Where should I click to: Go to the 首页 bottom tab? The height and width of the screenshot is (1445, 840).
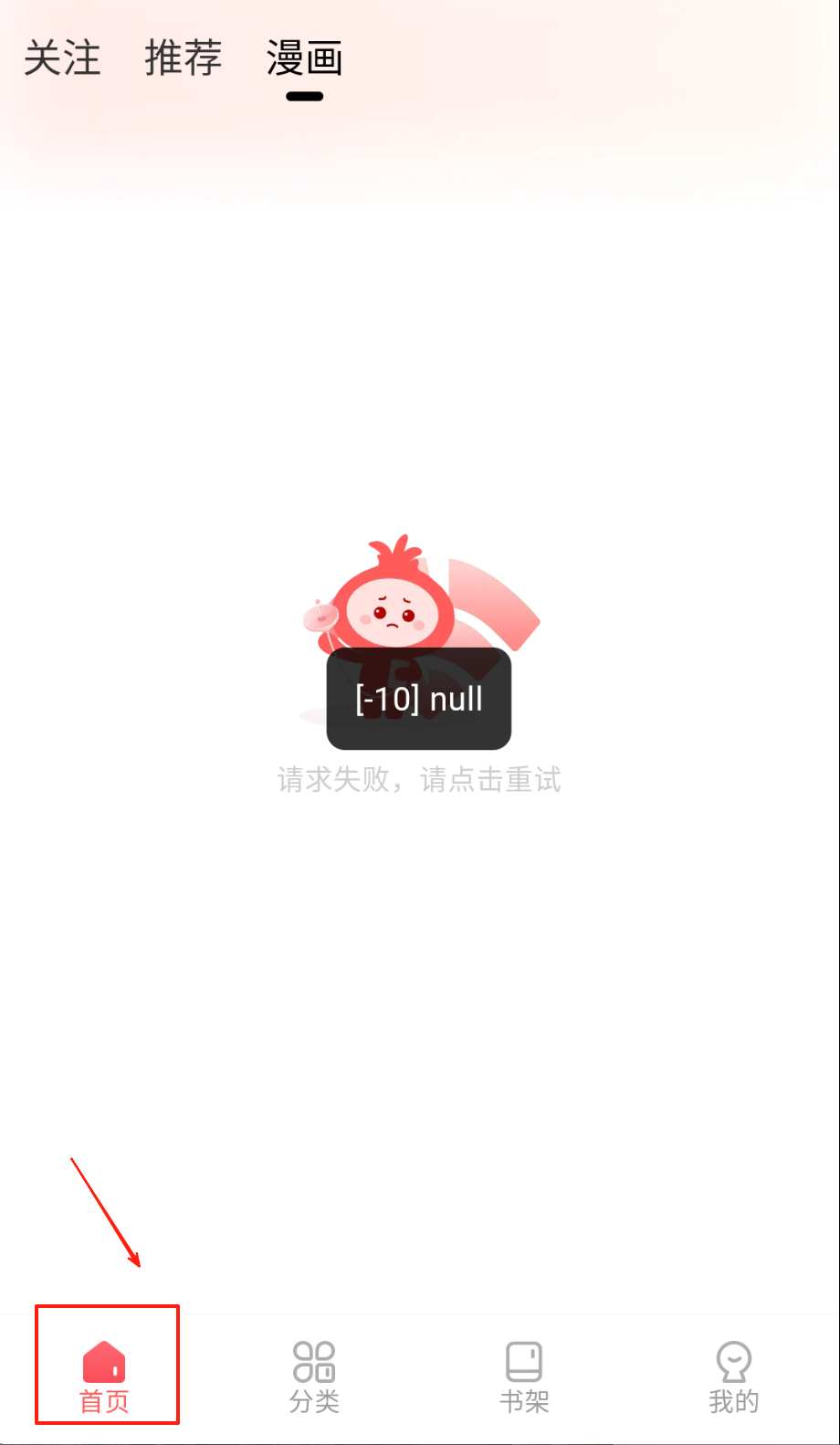(105, 1376)
